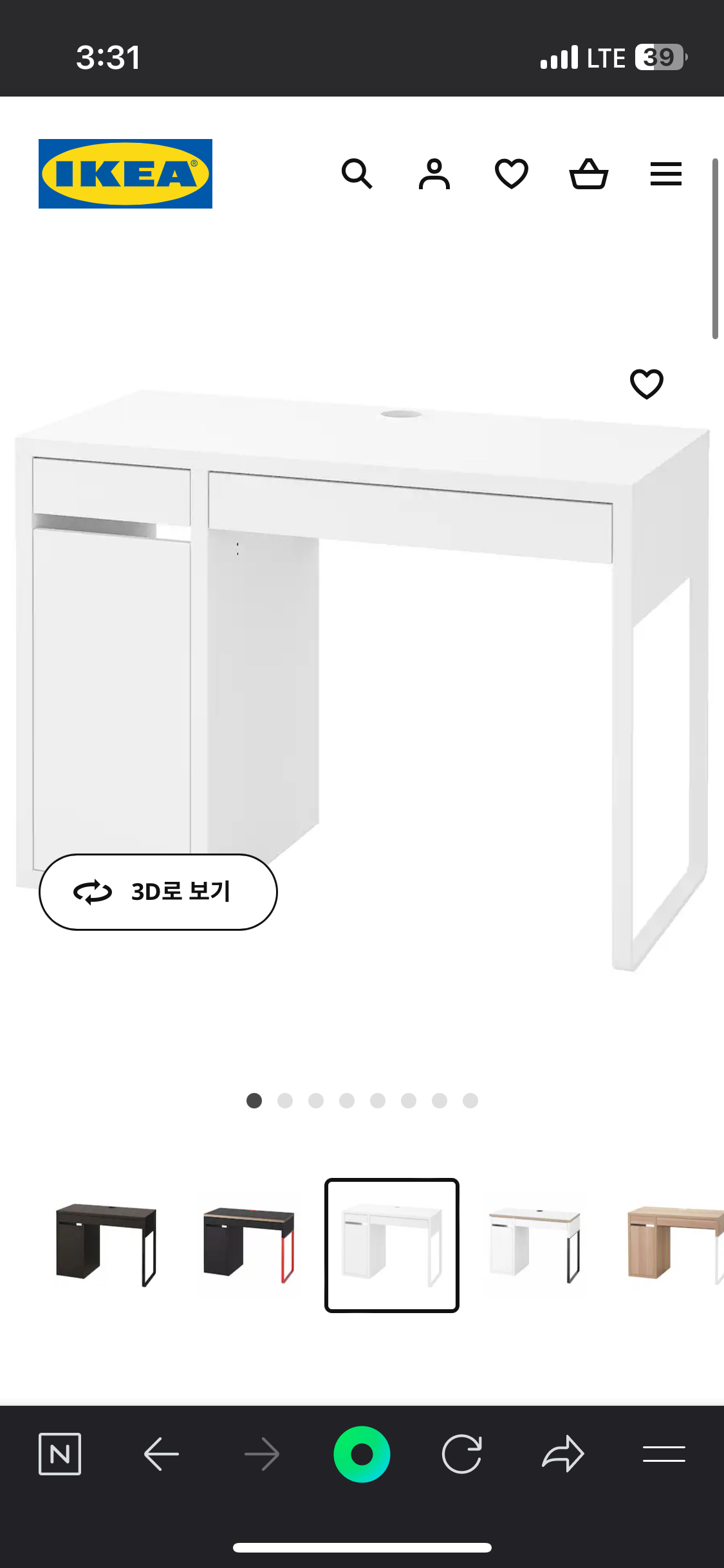Open the wishlist heart in header
724x1568 pixels.
(512, 174)
